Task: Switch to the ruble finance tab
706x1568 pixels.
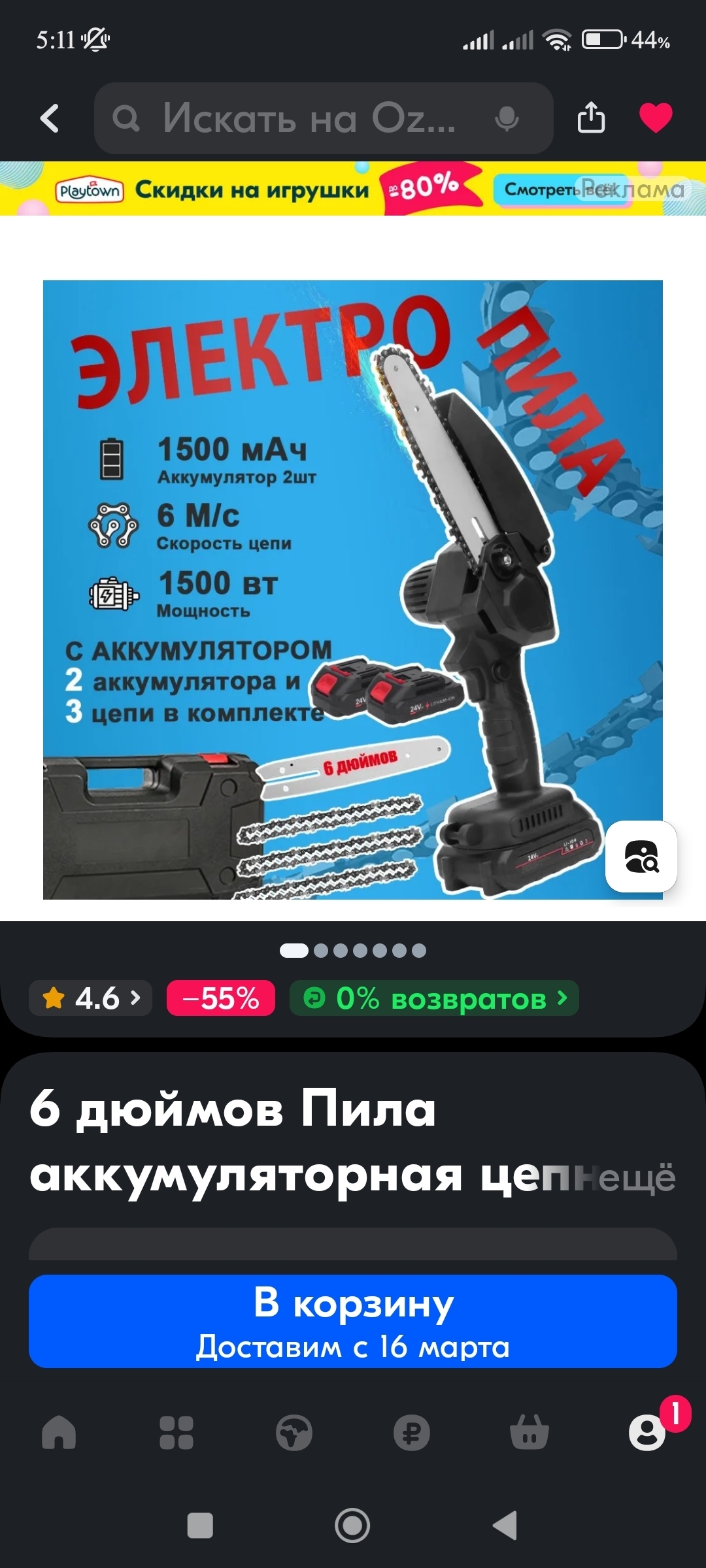Action: [x=412, y=1433]
